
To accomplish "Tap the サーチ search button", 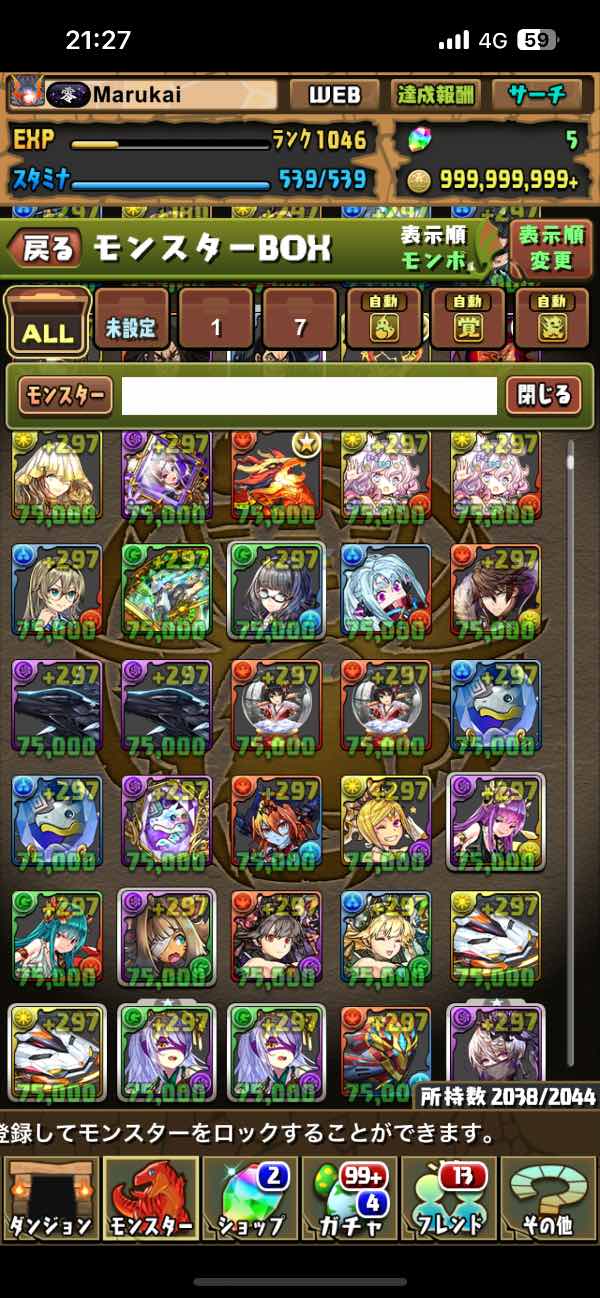I will coord(537,95).
